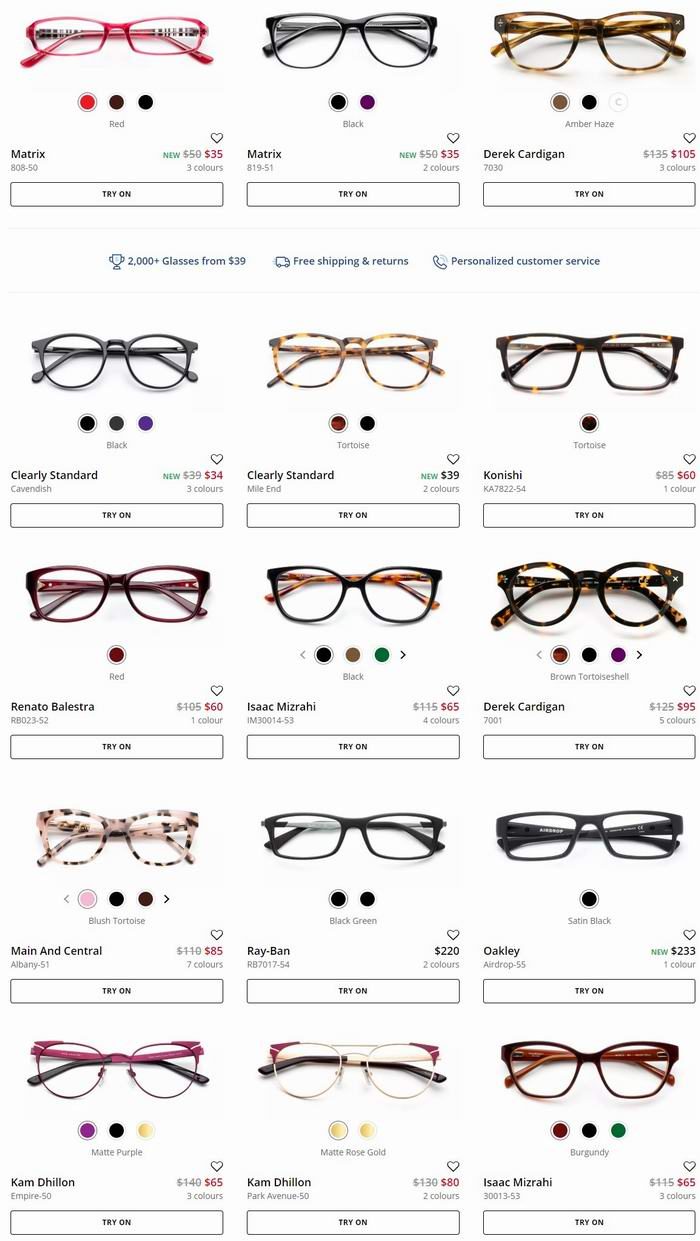
Task: Choose black swatch for Clearly Standard Mile End
Action: click(x=367, y=423)
